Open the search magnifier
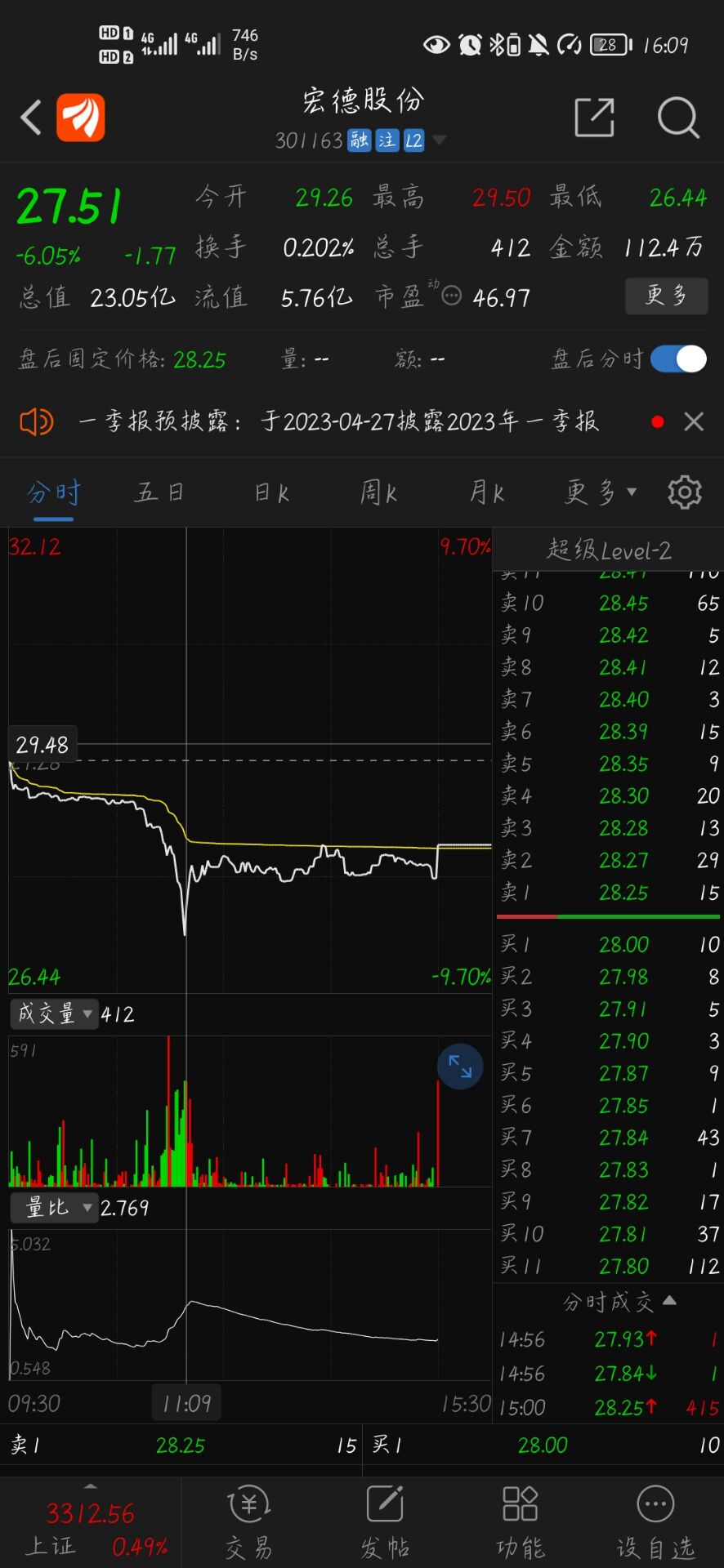This screenshot has width=724, height=1568. pos(677,118)
